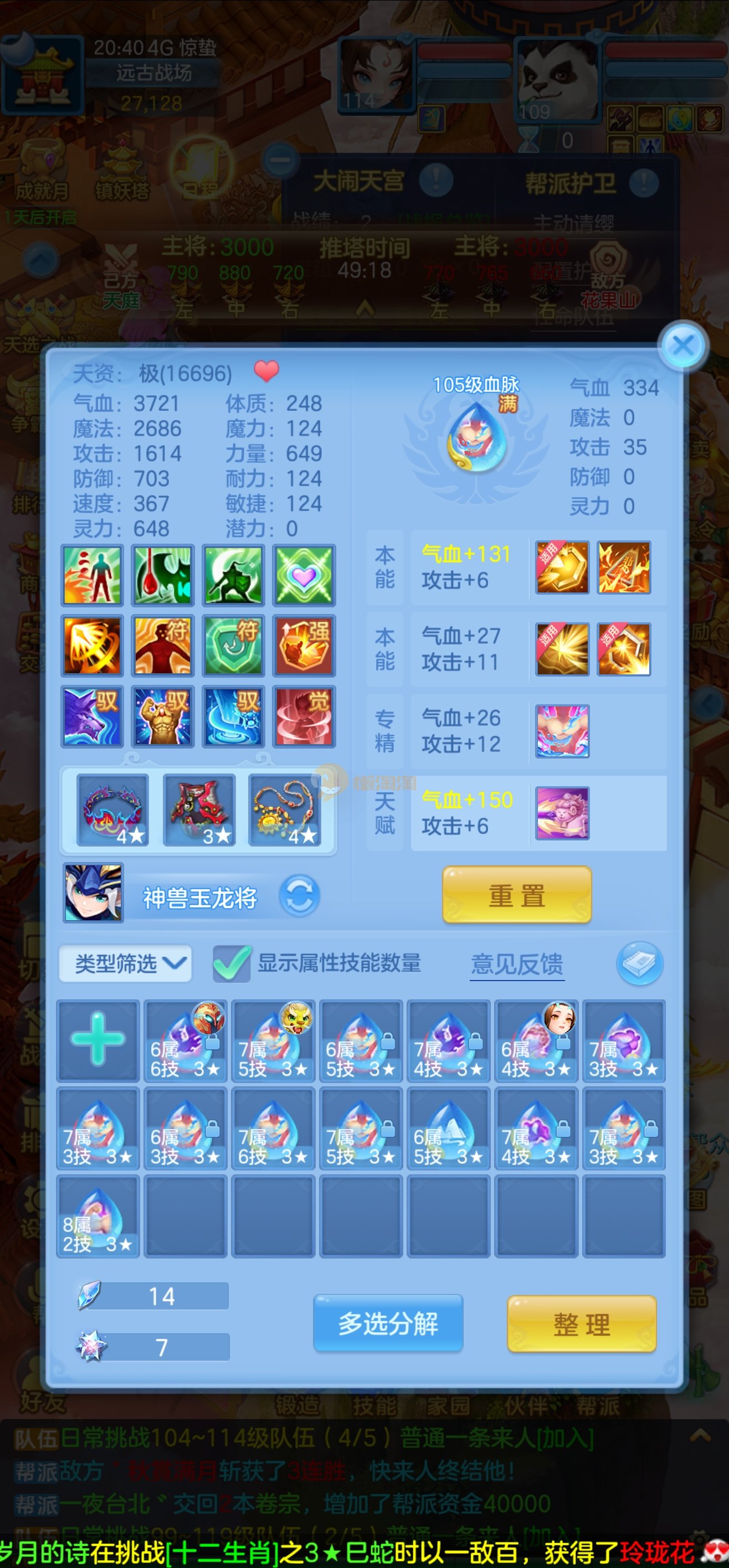
Task: Tap the 觉 awakening skill icon
Action: 304,716
